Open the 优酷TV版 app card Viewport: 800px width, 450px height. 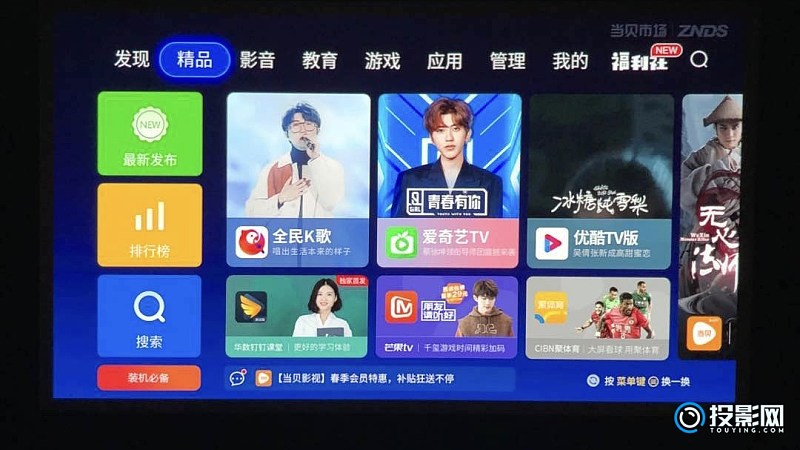pos(600,181)
